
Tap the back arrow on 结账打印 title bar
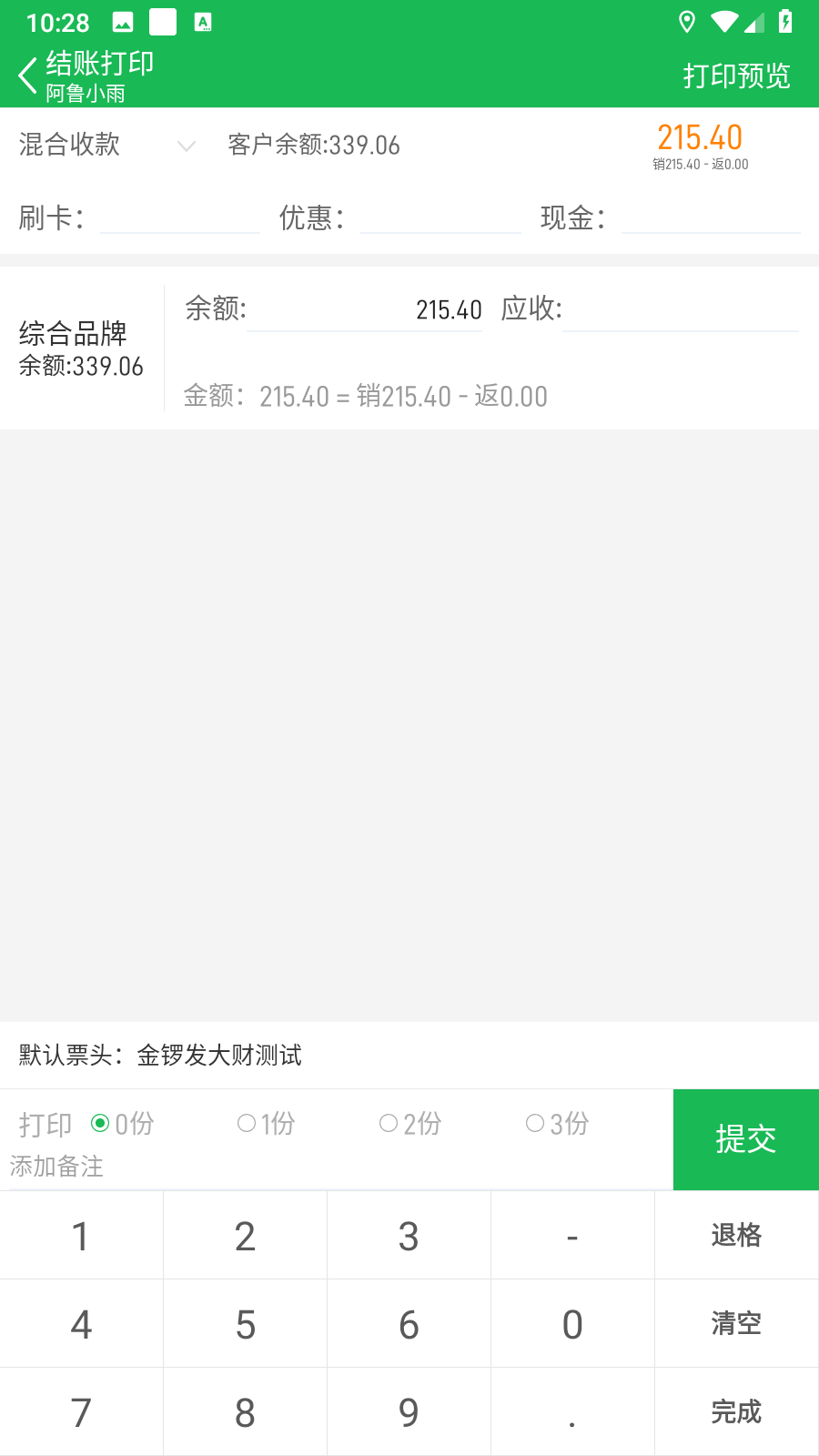pyautogui.click(x=26, y=74)
